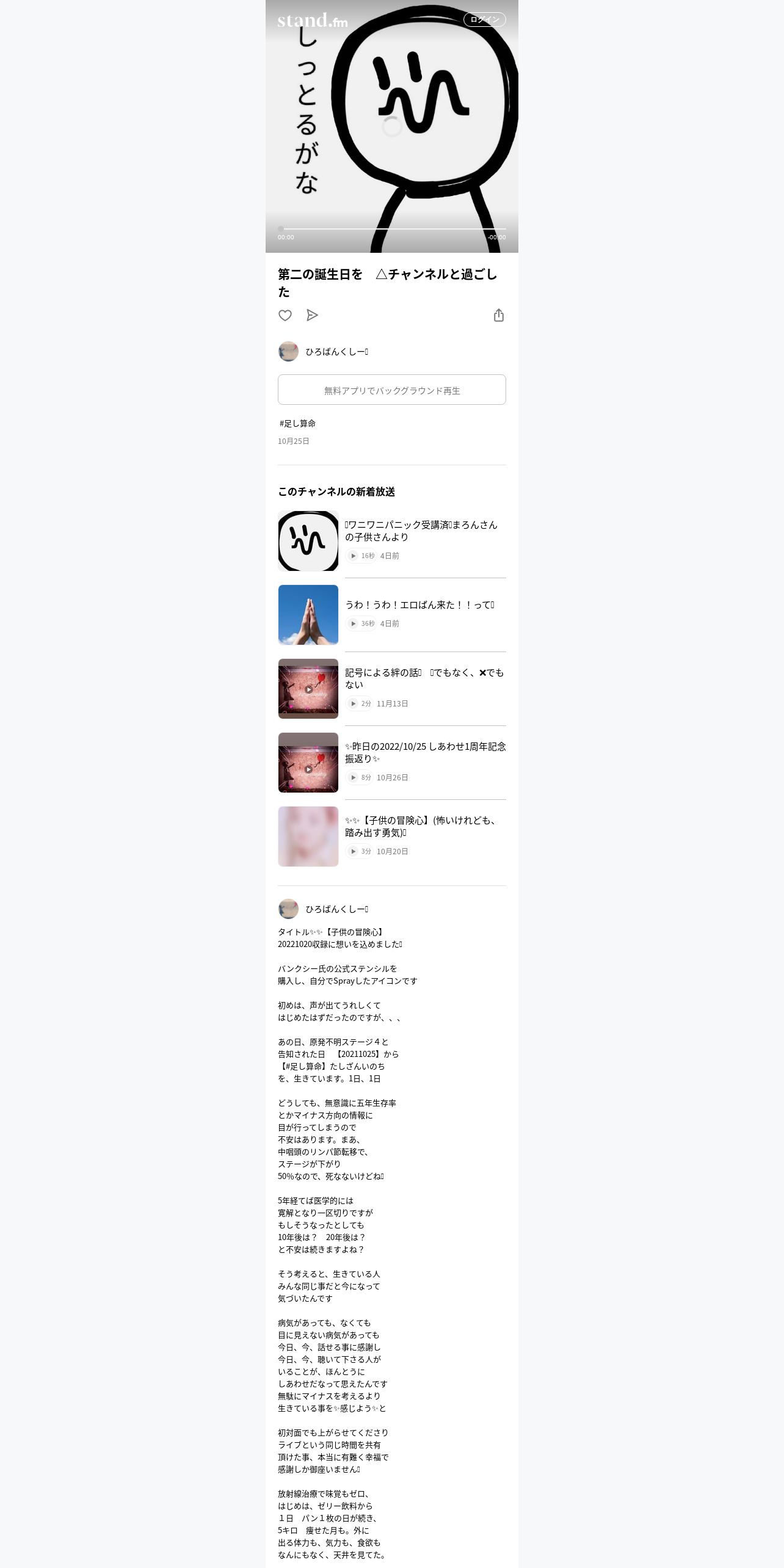Open ひろばんくしー profile above the description

tap(324, 909)
